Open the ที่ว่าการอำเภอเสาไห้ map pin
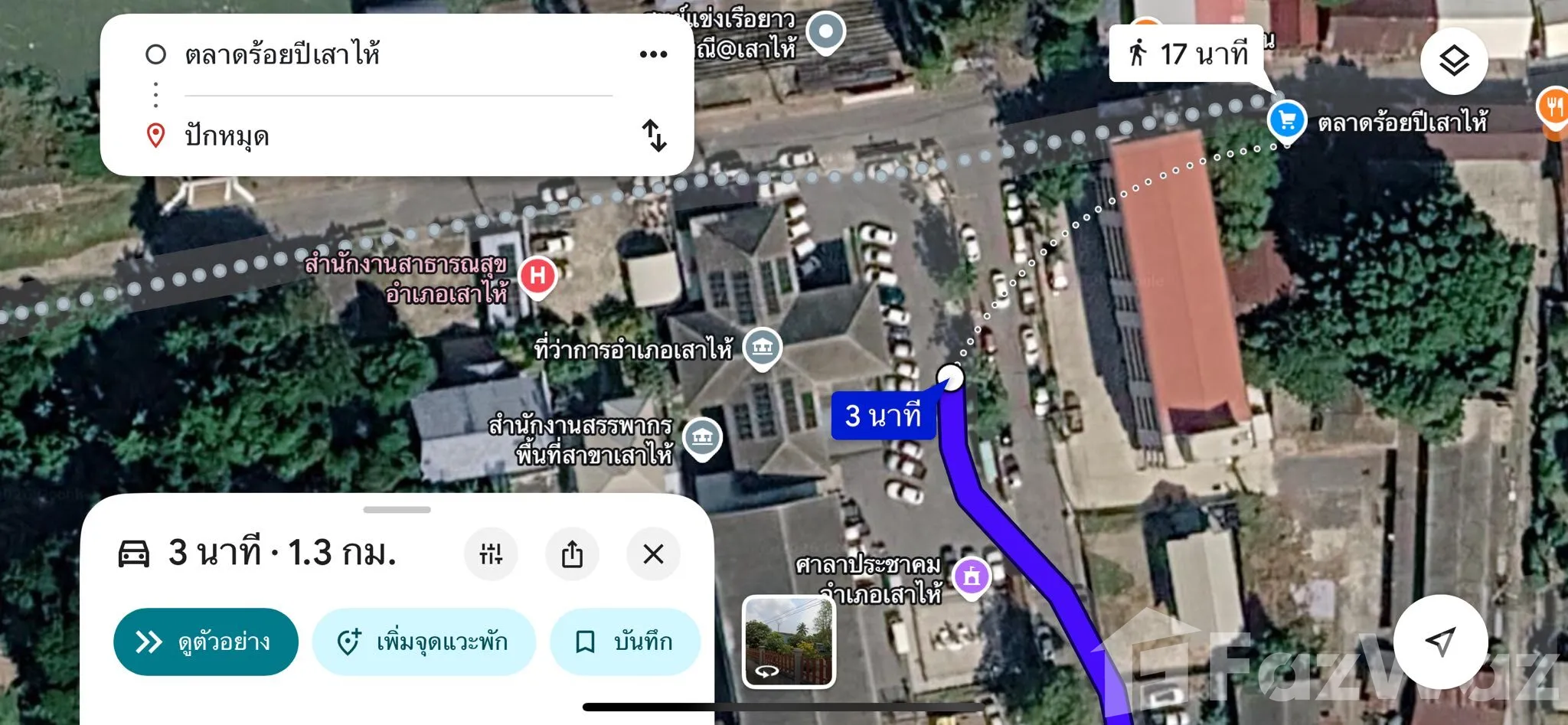The height and width of the screenshot is (725, 1568). pyautogui.click(x=762, y=348)
